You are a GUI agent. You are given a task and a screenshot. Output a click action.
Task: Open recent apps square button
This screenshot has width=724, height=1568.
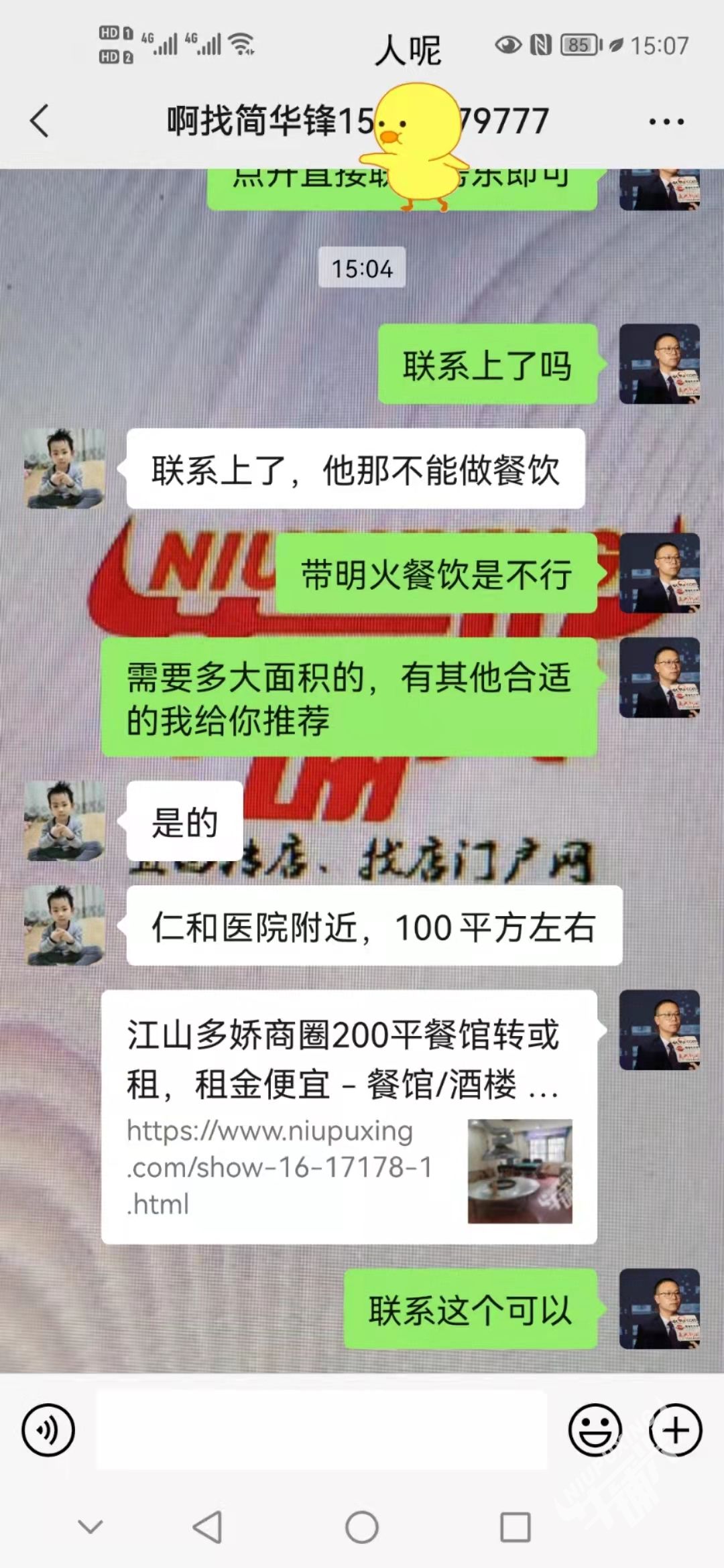pyautogui.click(x=516, y=1528)
